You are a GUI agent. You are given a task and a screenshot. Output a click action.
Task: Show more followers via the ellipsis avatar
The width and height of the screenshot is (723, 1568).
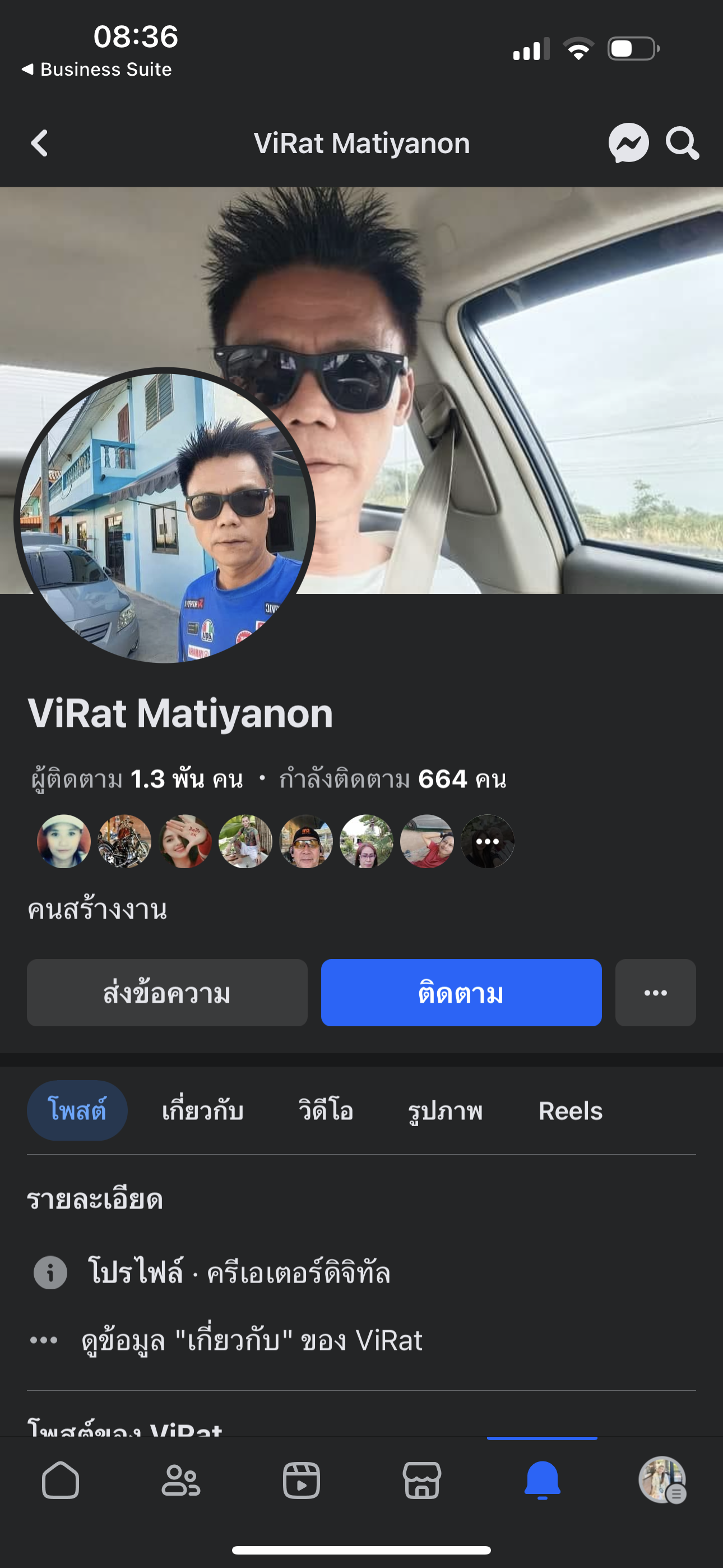coord(488,841)
